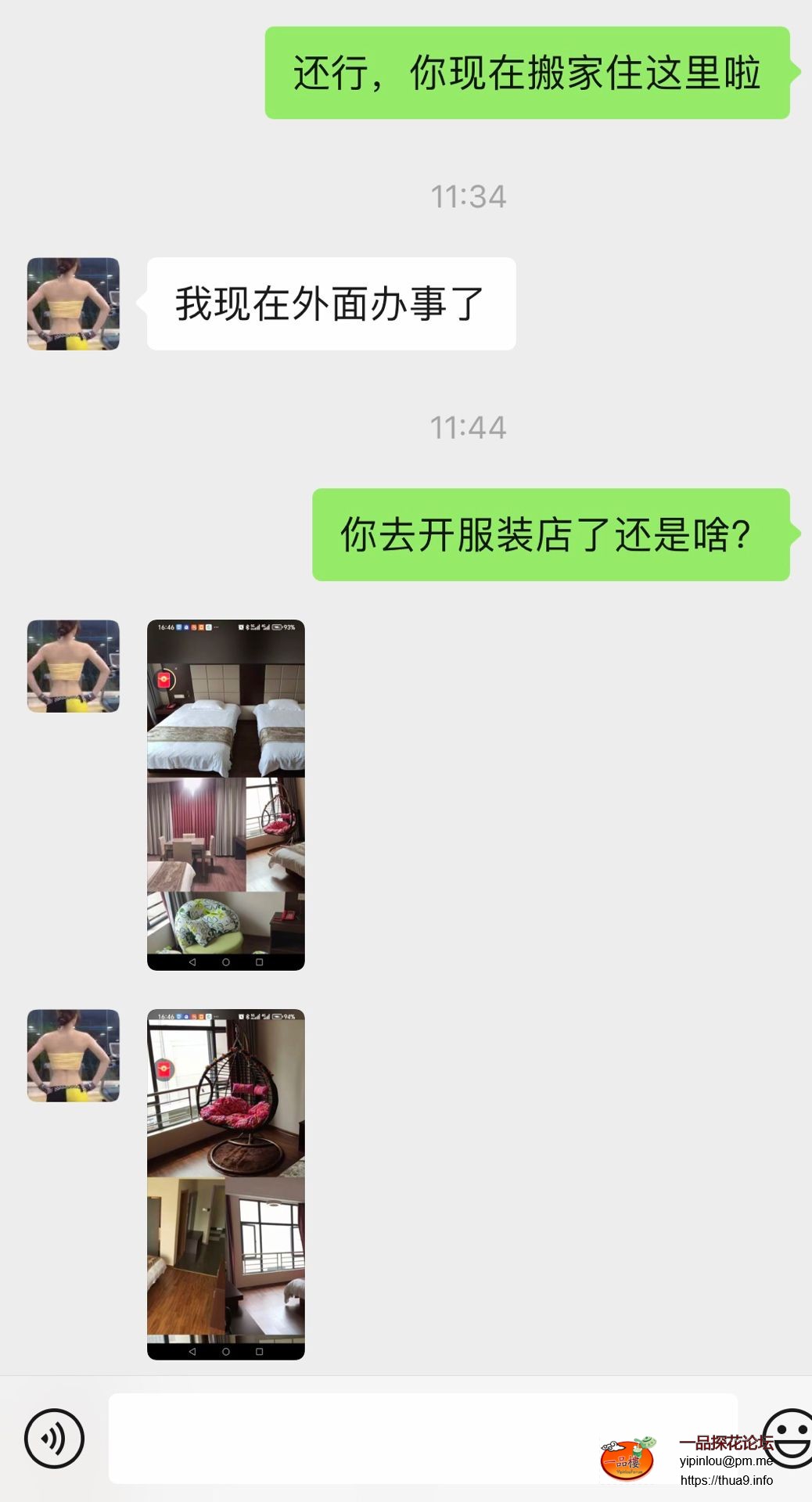The image size is (812, 1502).
Task: Tap the message text field
Action: point(352,1438)
